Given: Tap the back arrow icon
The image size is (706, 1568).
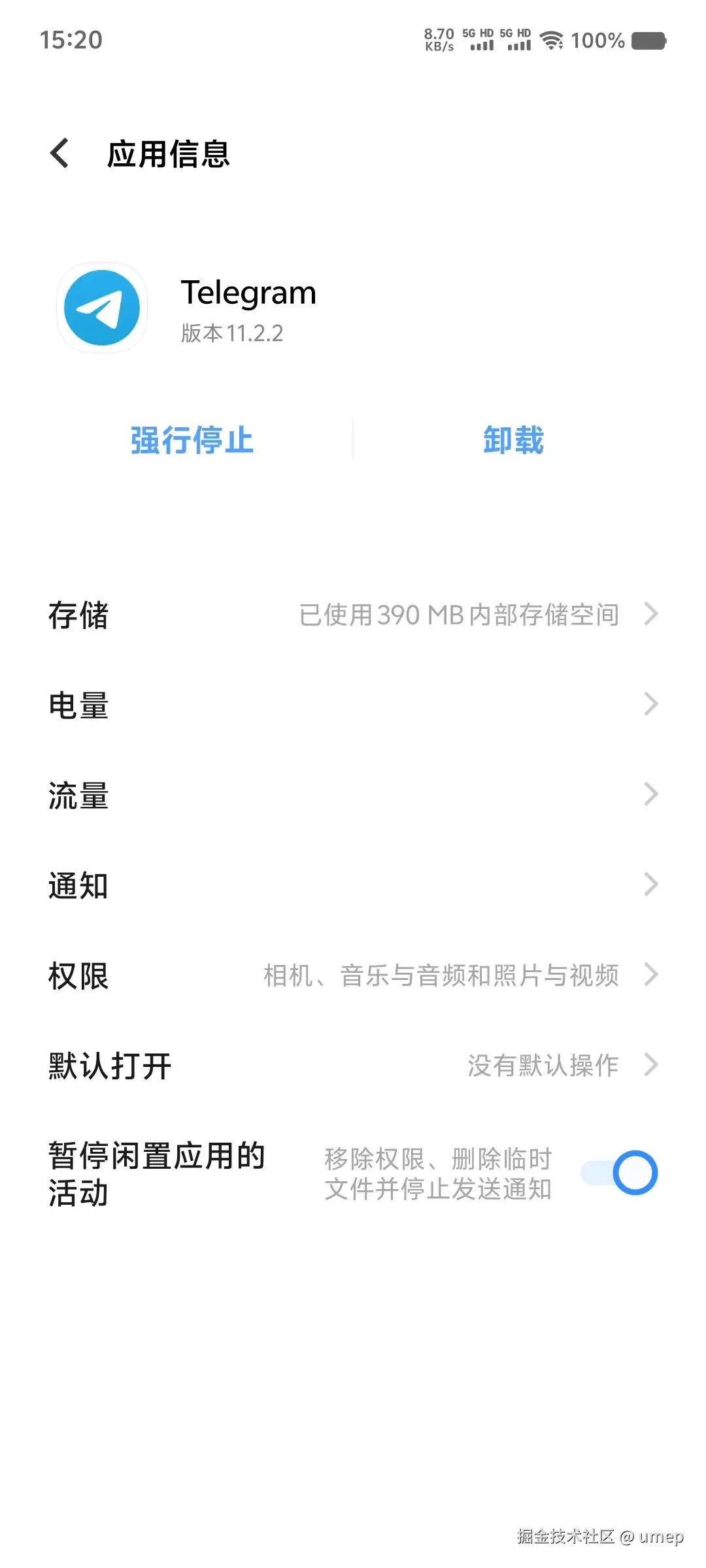Looking at the screenshot, I should pyautogui.click(x=59, y=154).
